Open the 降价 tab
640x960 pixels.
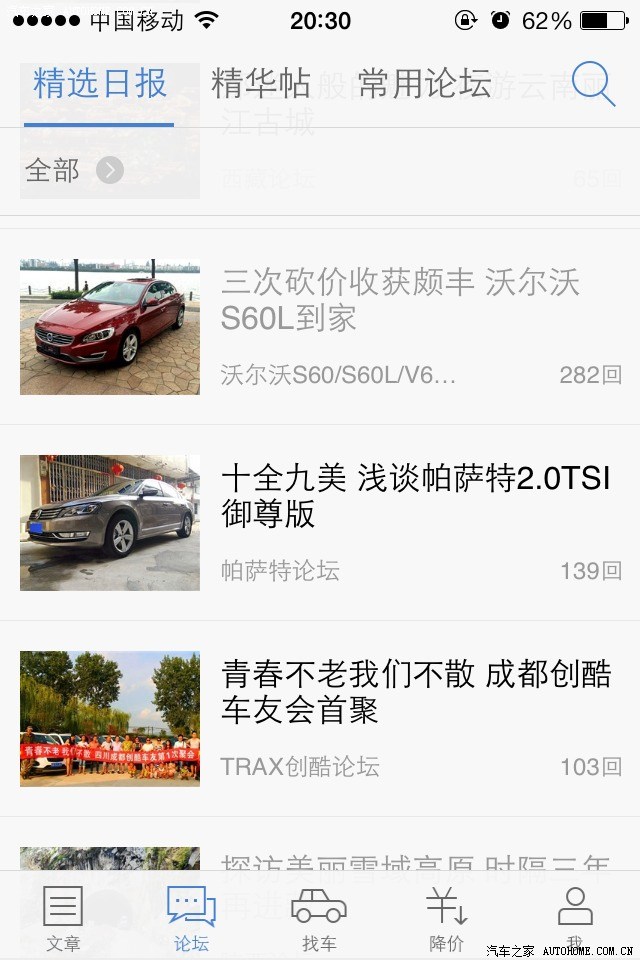click(447, 918)
